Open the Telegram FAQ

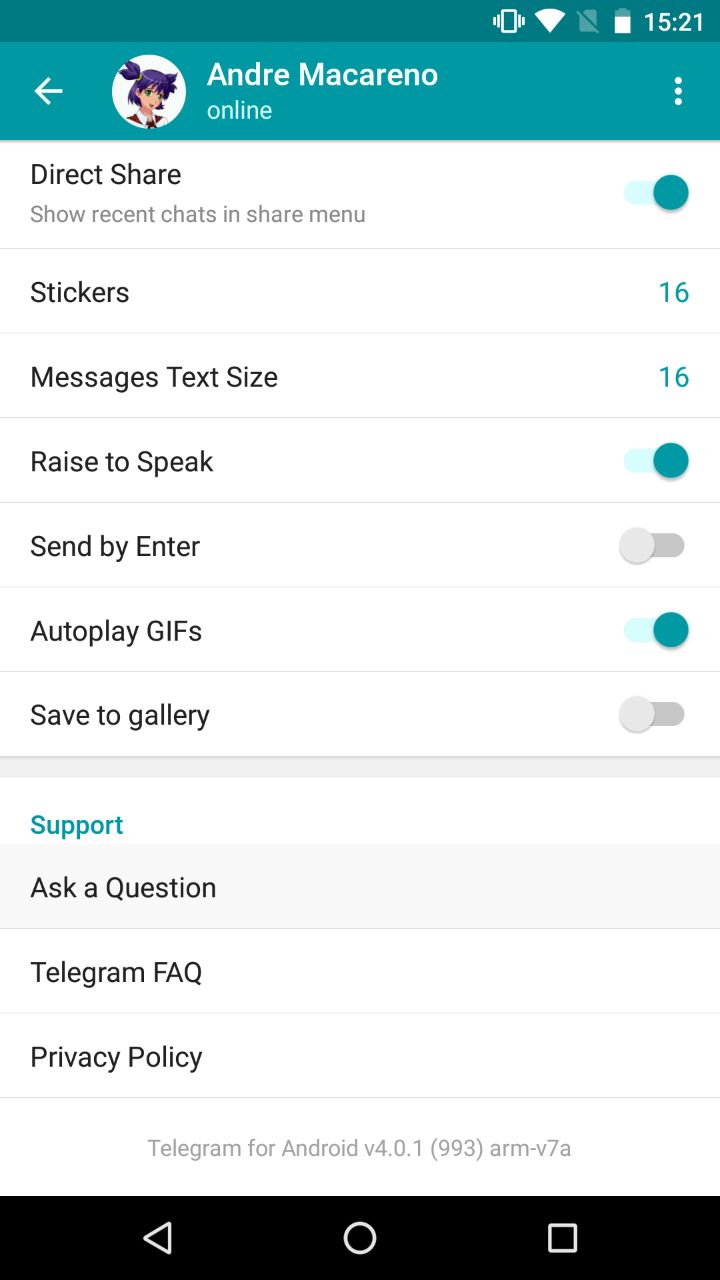tap(360, 972)
